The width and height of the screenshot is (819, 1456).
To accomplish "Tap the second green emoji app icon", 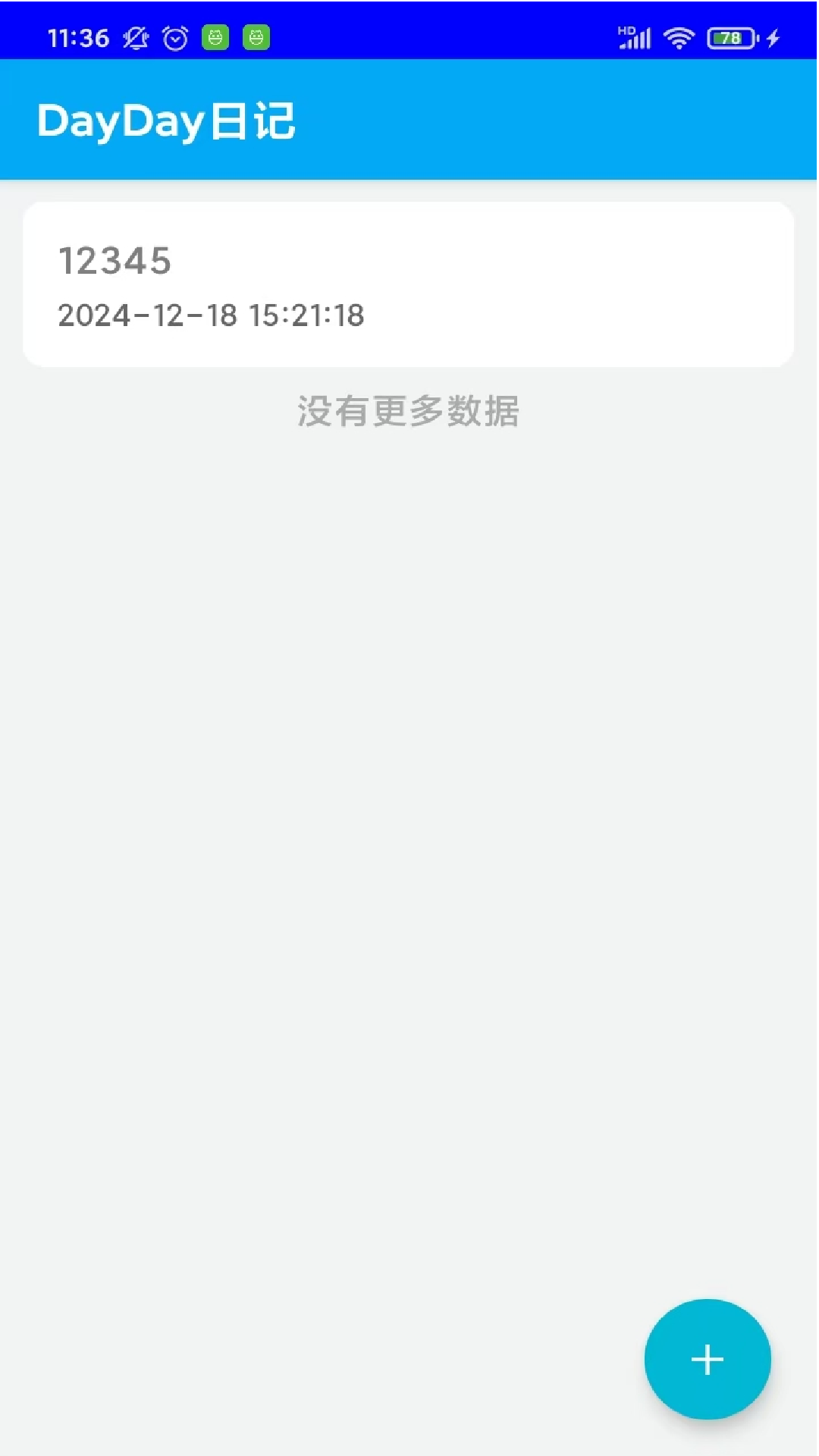I will [256, 36].
